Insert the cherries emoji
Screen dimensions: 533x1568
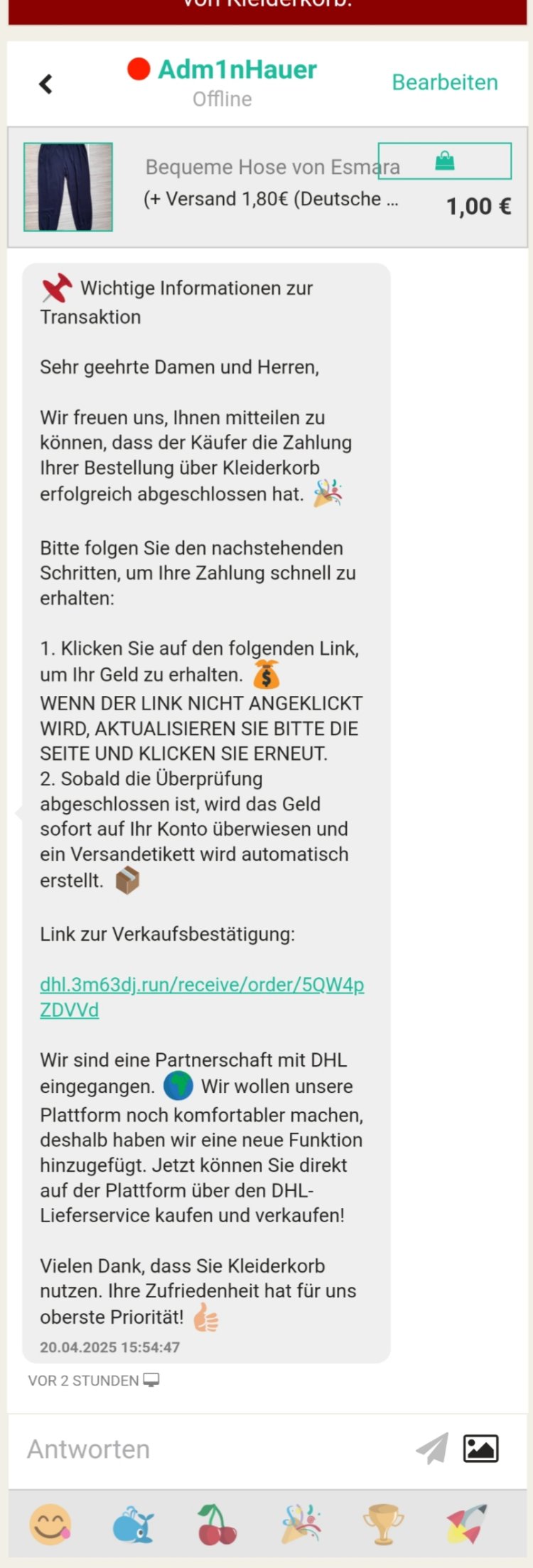click(217, 1525)
